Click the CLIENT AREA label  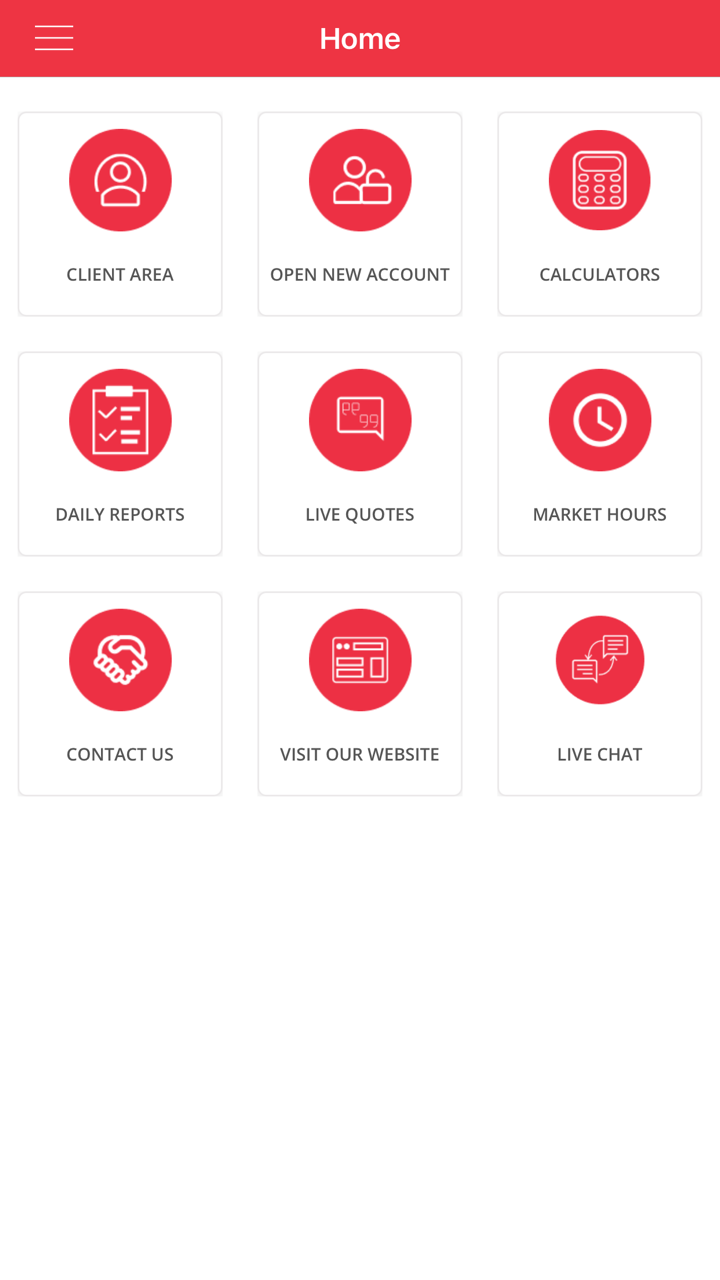click(x=120, y=273)
